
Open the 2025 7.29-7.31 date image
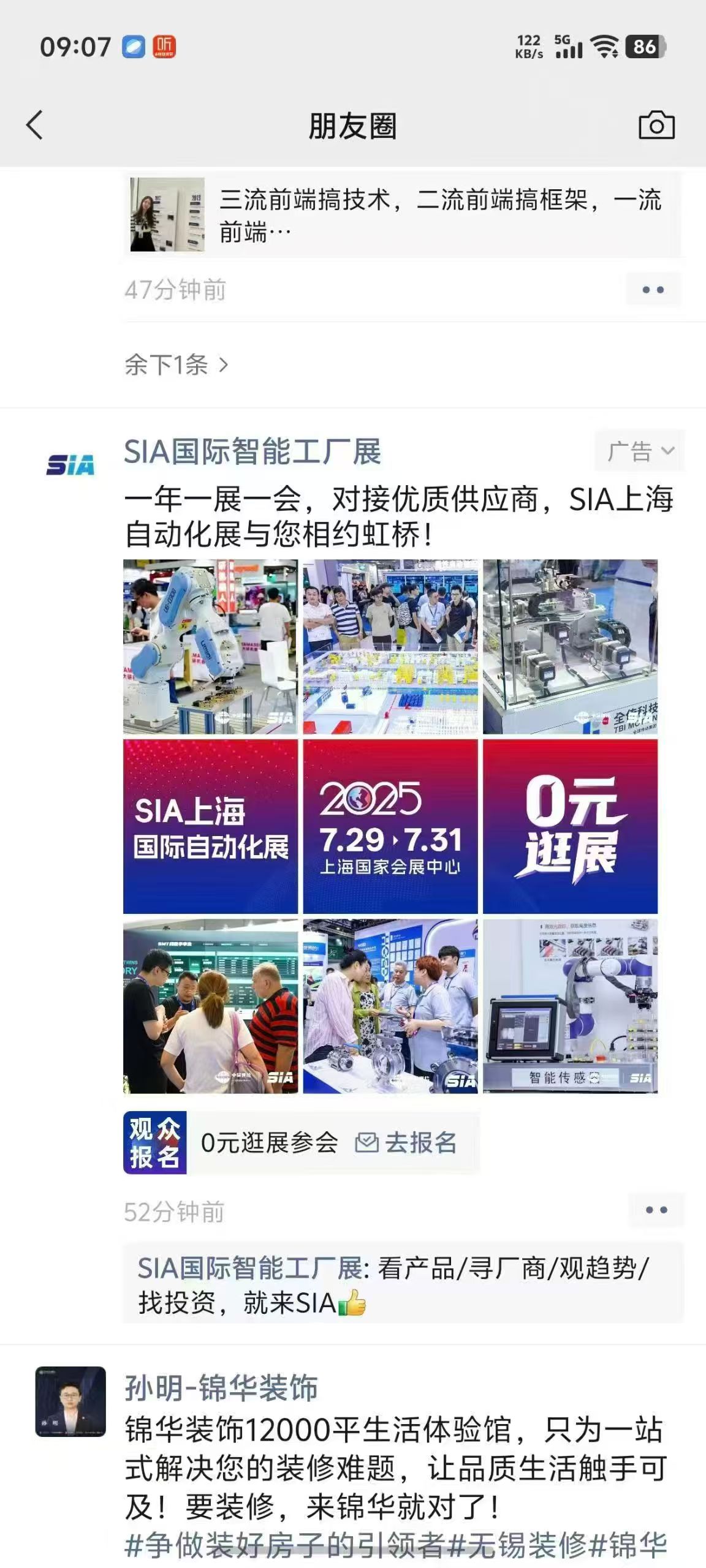tap(390, 826)
